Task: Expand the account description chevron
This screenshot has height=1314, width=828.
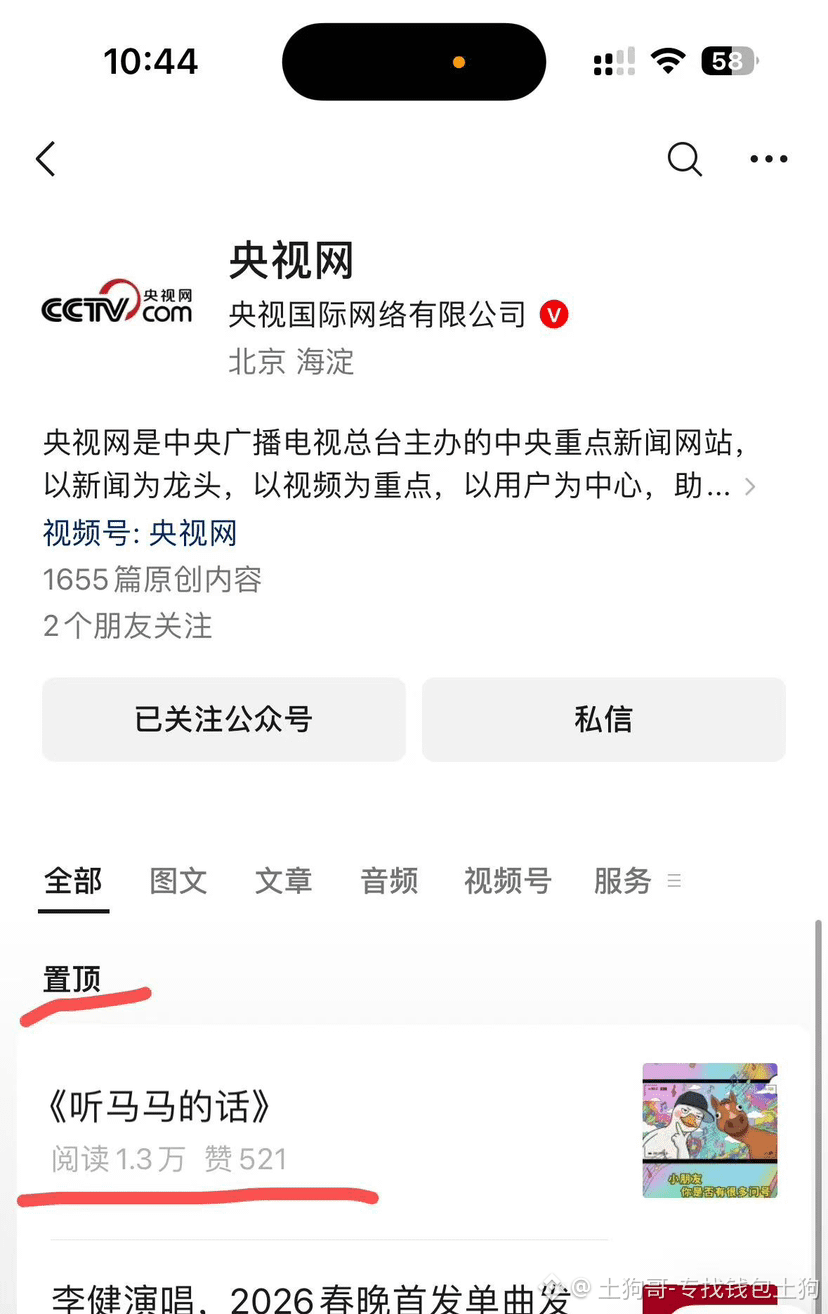Action: tap(750, 487)
